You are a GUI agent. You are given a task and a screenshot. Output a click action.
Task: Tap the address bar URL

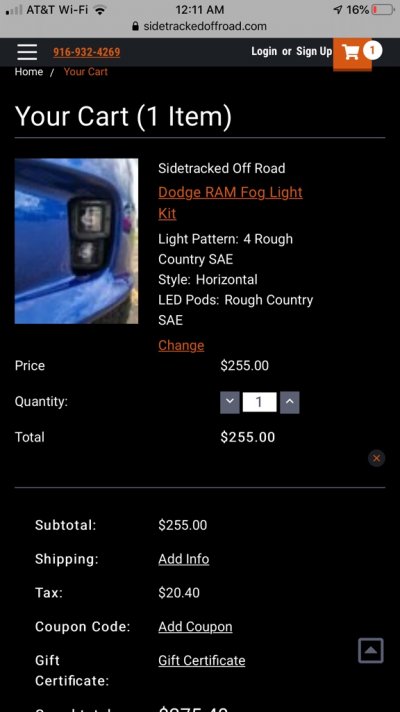tap(200, 26)
